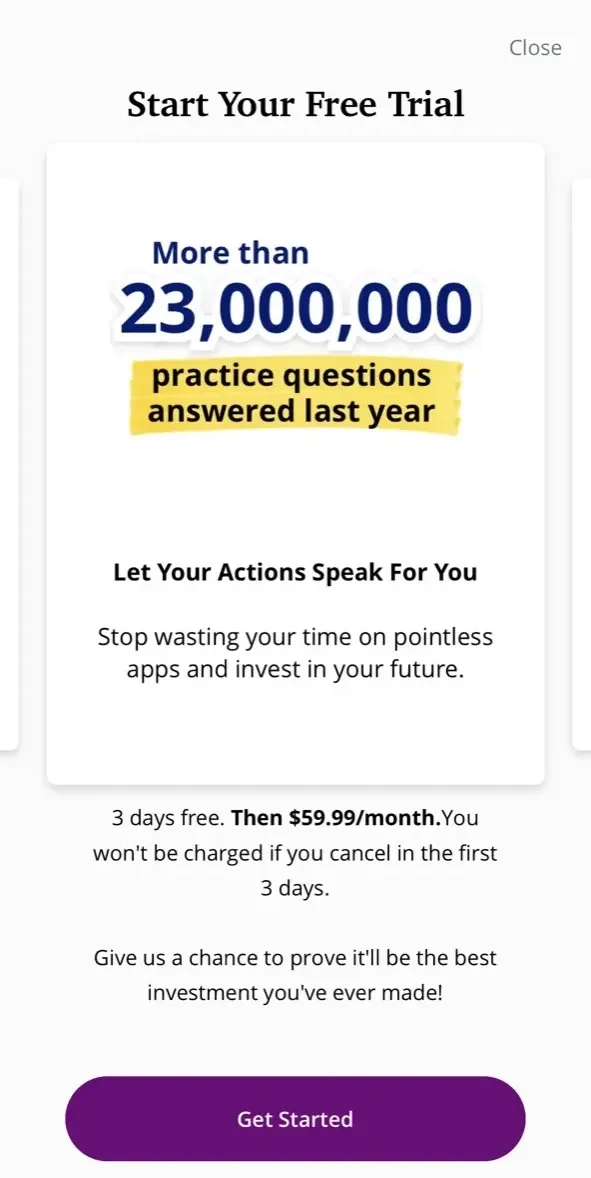Tap the Get Started button
This screenshot has width=591, height=1178.
(x=295, y=1119)
